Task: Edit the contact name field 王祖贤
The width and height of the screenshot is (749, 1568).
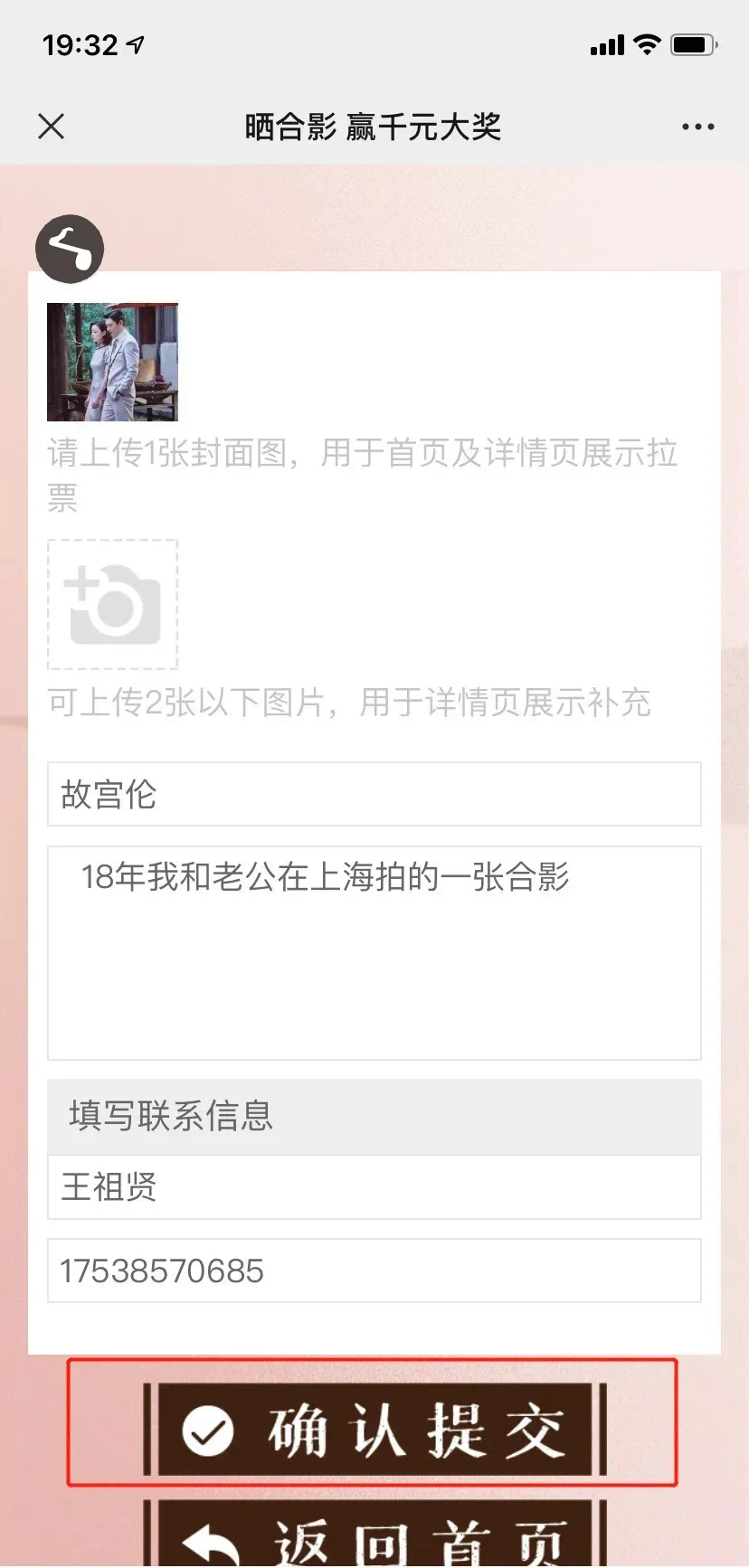Action: click(374, 1186)
